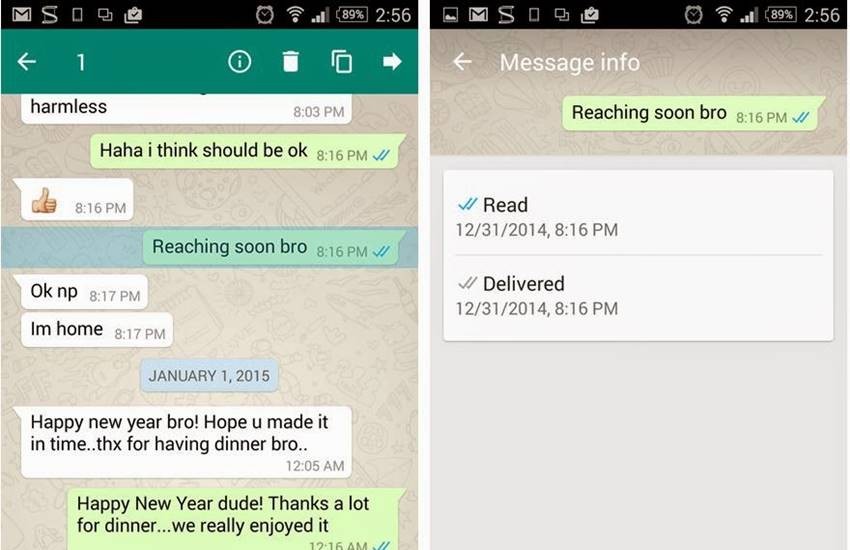Select the 'Im home' message bubble
This screenshot has width=850, height=550.
(x=95, y=330)
